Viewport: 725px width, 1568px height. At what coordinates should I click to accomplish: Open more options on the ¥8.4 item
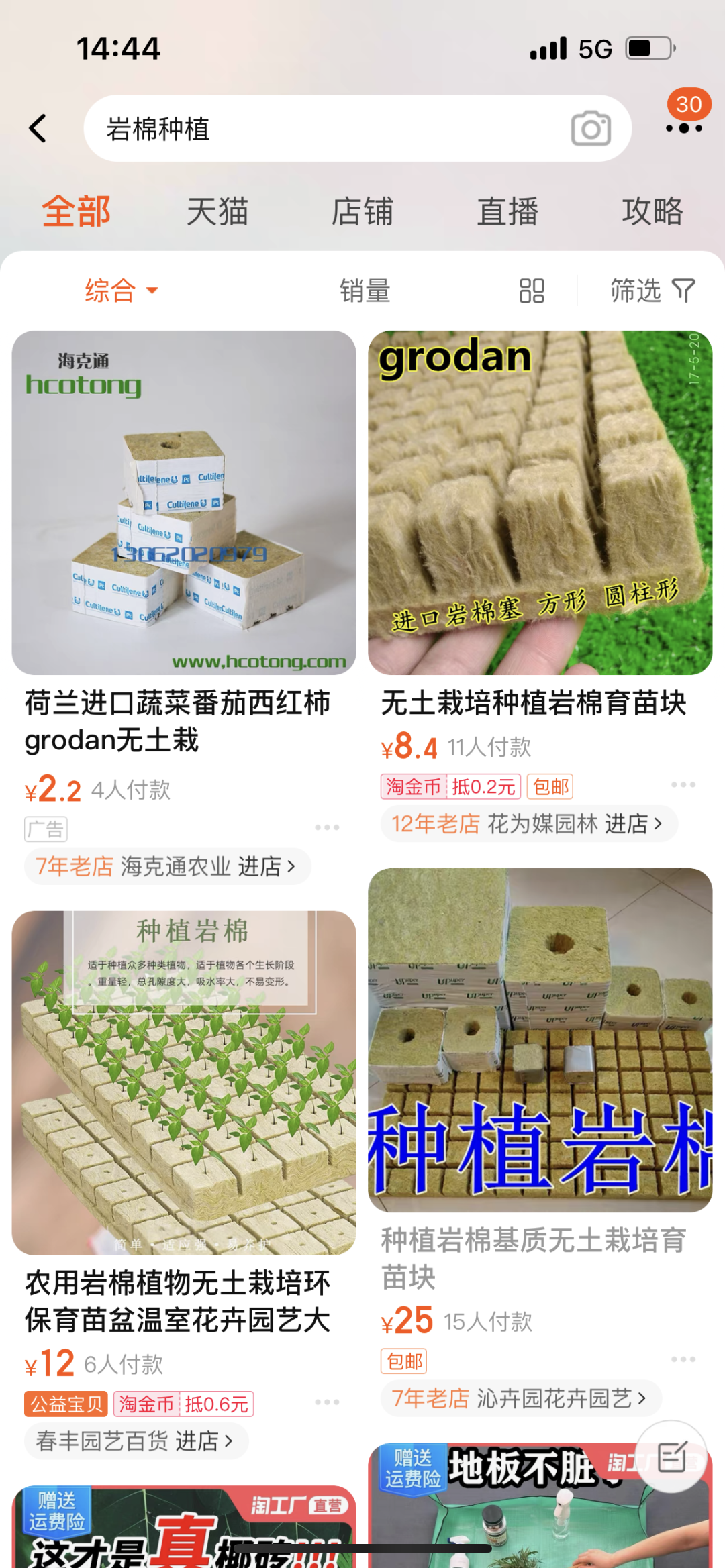pos(683,784)
